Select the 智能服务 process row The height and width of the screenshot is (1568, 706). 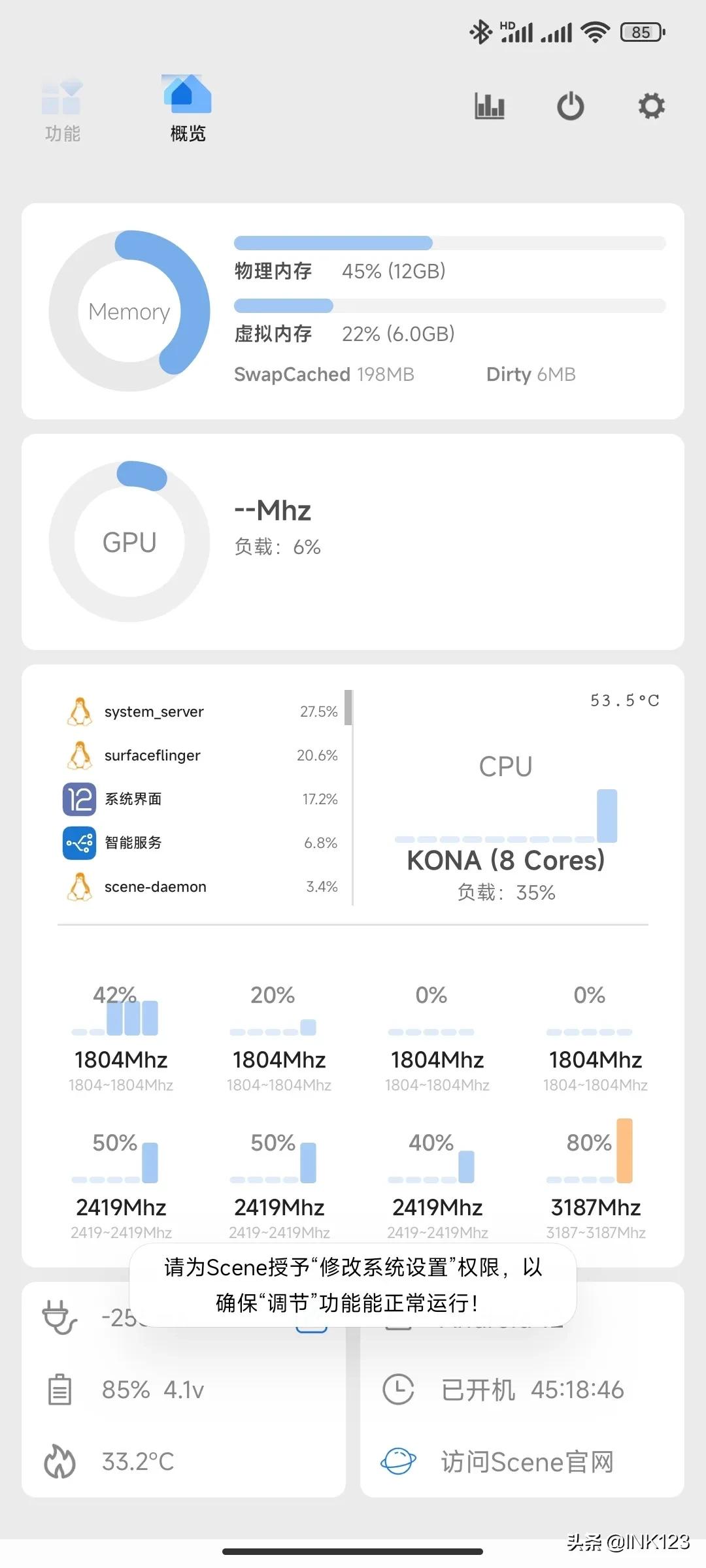pyautogui.click(x=201, y=843)
